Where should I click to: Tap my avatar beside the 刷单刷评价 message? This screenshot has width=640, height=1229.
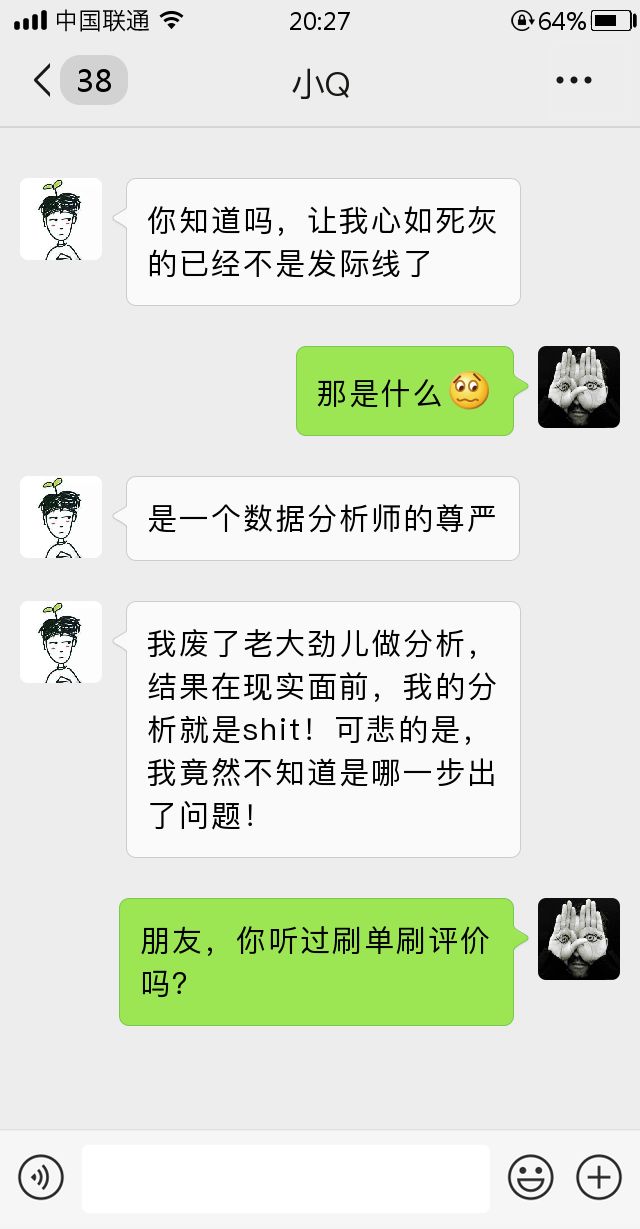click(x=579, y=939)
